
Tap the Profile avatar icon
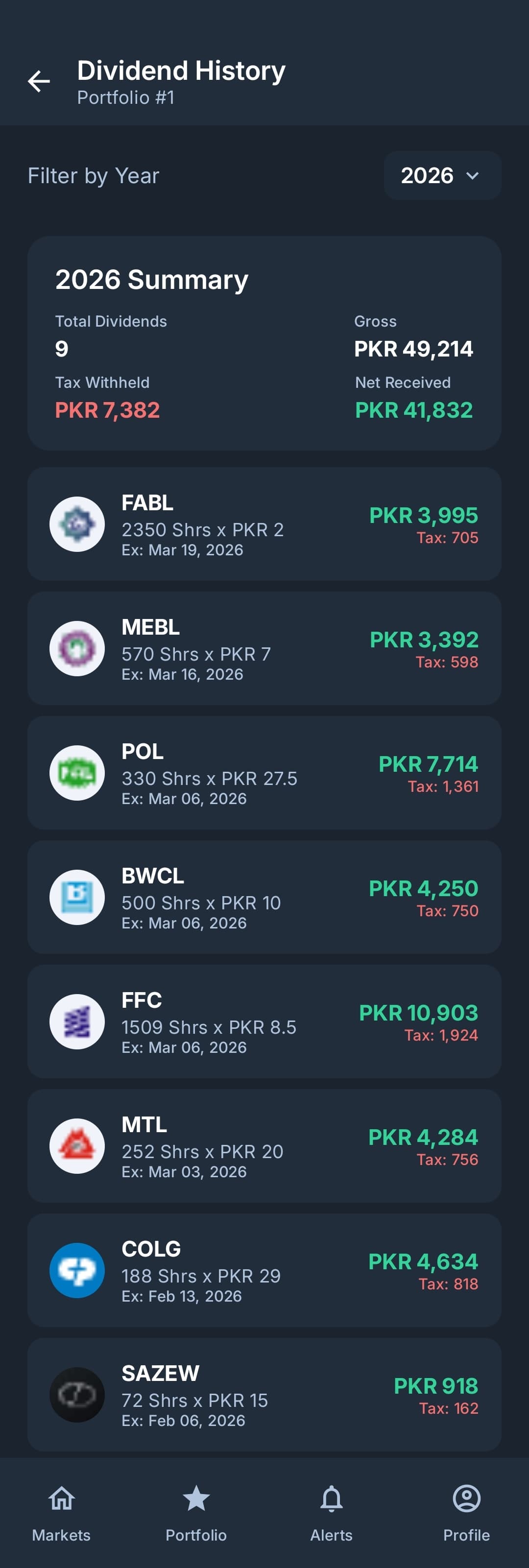tap(466, 1497)
